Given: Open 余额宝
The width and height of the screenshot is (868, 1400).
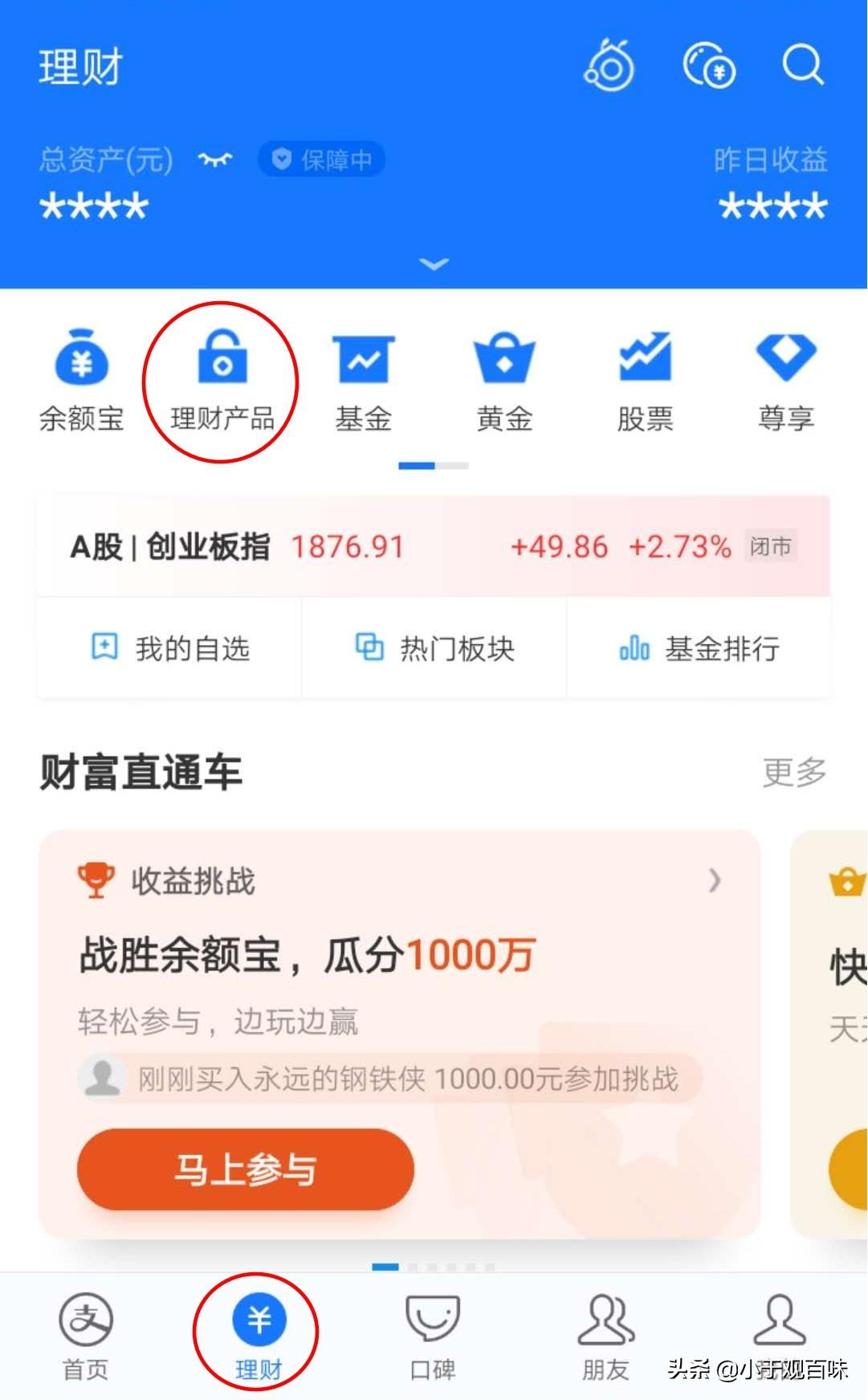Looking at the screenshot, I should [82, 381].
